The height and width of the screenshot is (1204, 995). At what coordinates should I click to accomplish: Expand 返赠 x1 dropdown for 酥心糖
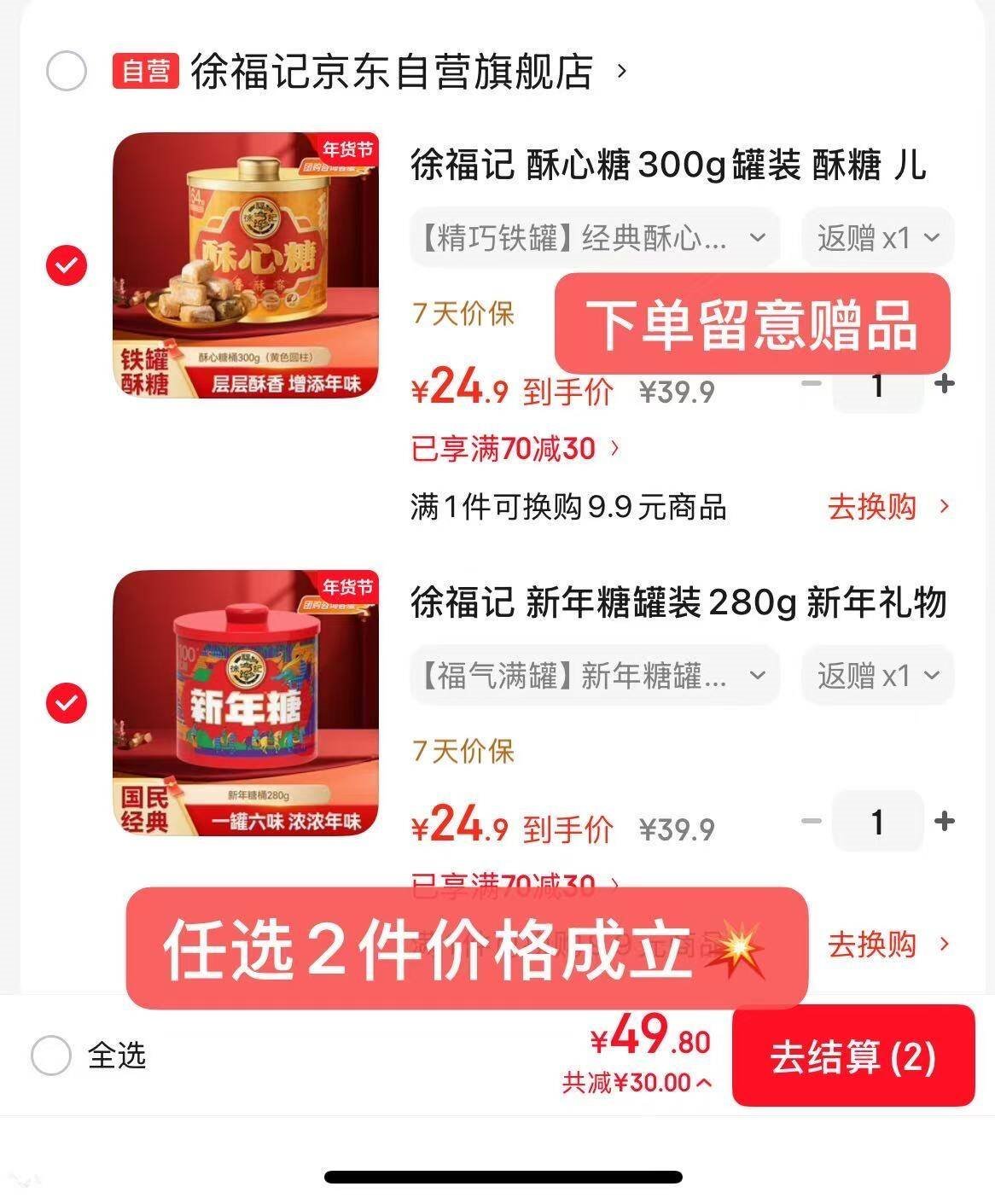(877, 238)
